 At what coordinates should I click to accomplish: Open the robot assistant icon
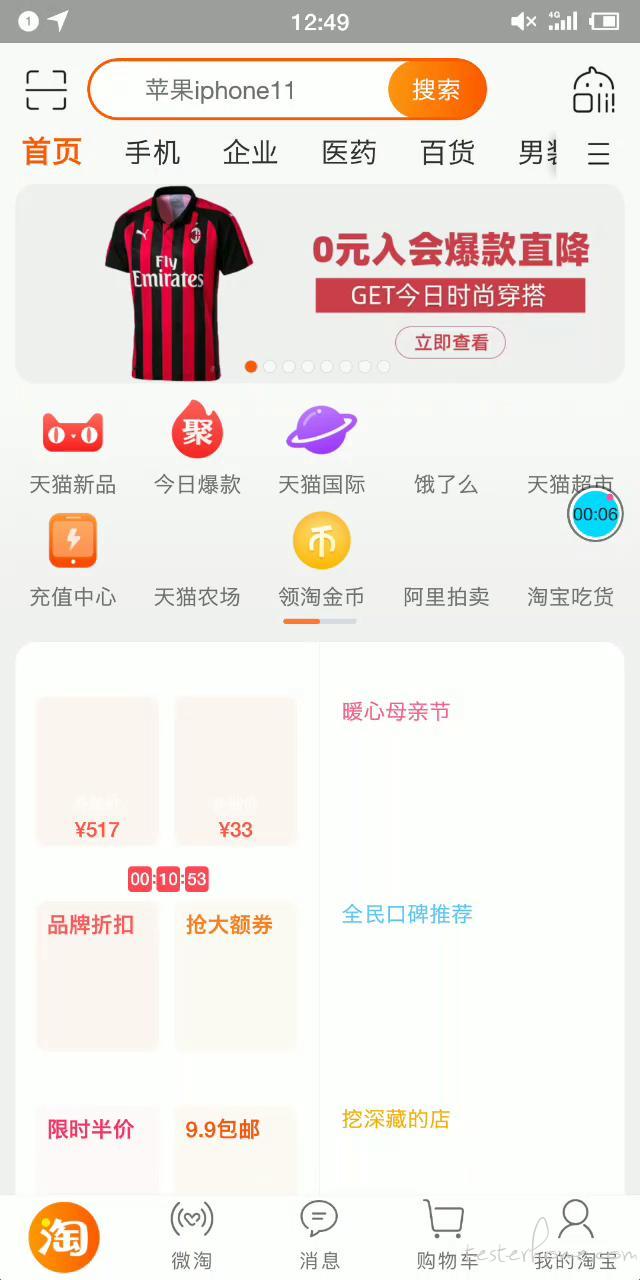tap(593, 91)
